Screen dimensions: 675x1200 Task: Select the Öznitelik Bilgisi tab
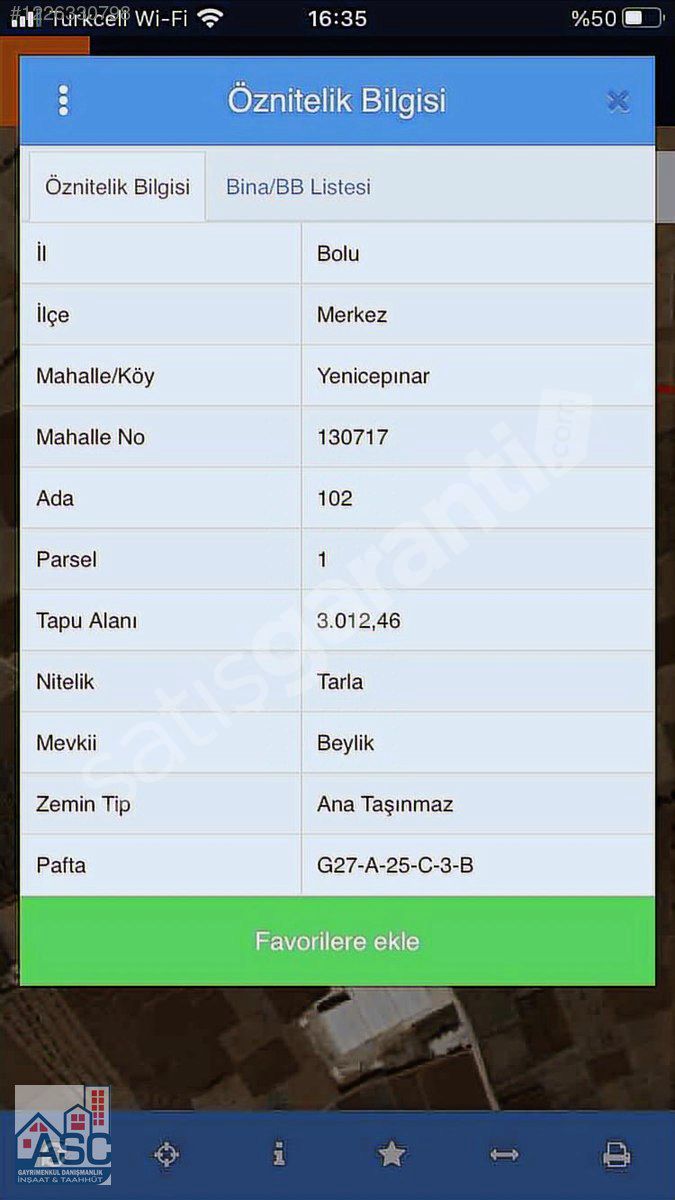coord(118,187)
